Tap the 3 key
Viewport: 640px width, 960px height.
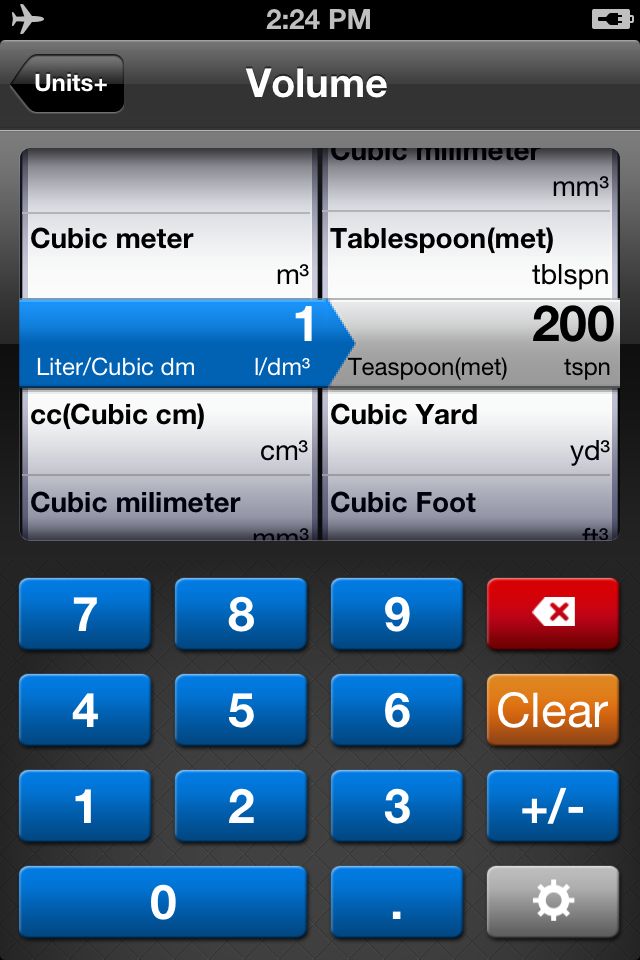[397, 806]
